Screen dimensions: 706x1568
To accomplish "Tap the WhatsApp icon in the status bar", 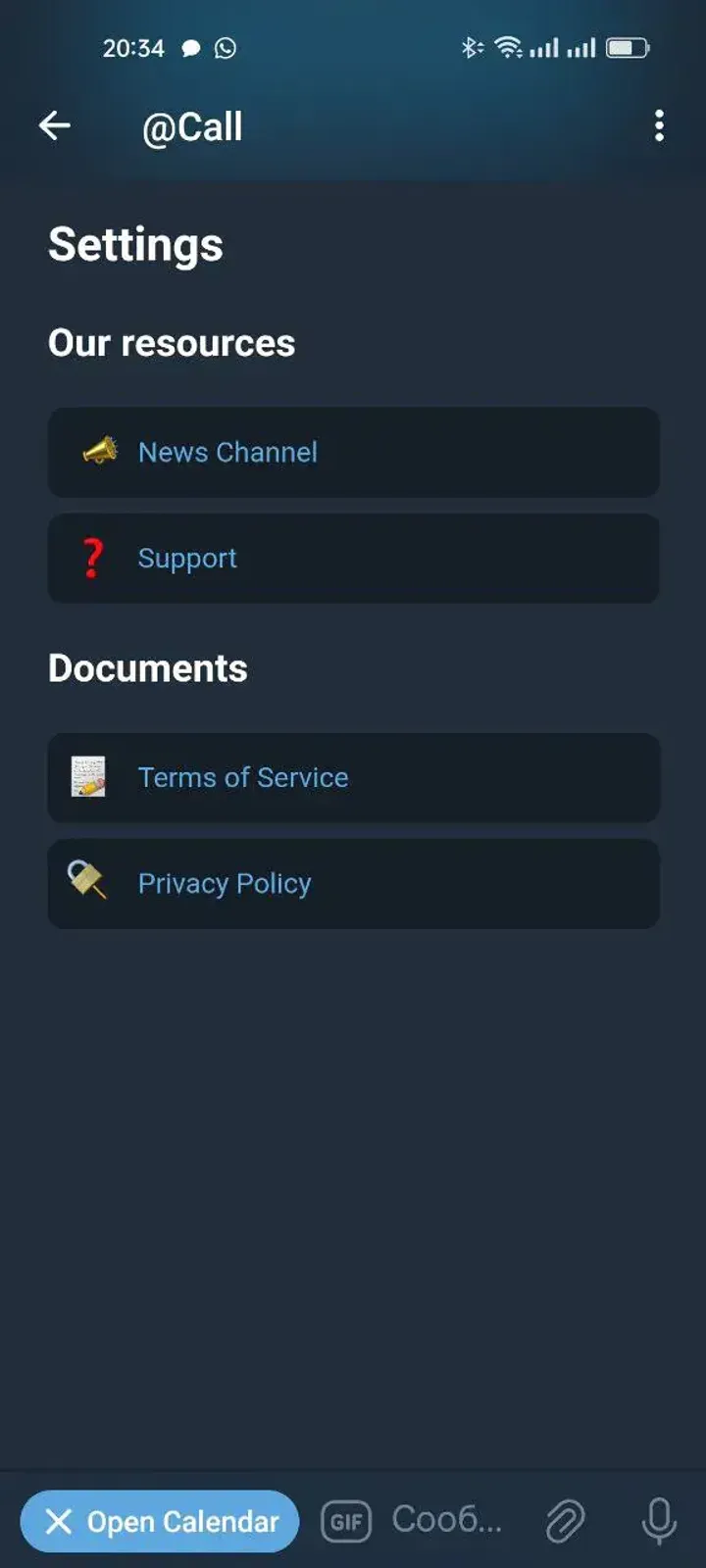I will click(226, 48).
